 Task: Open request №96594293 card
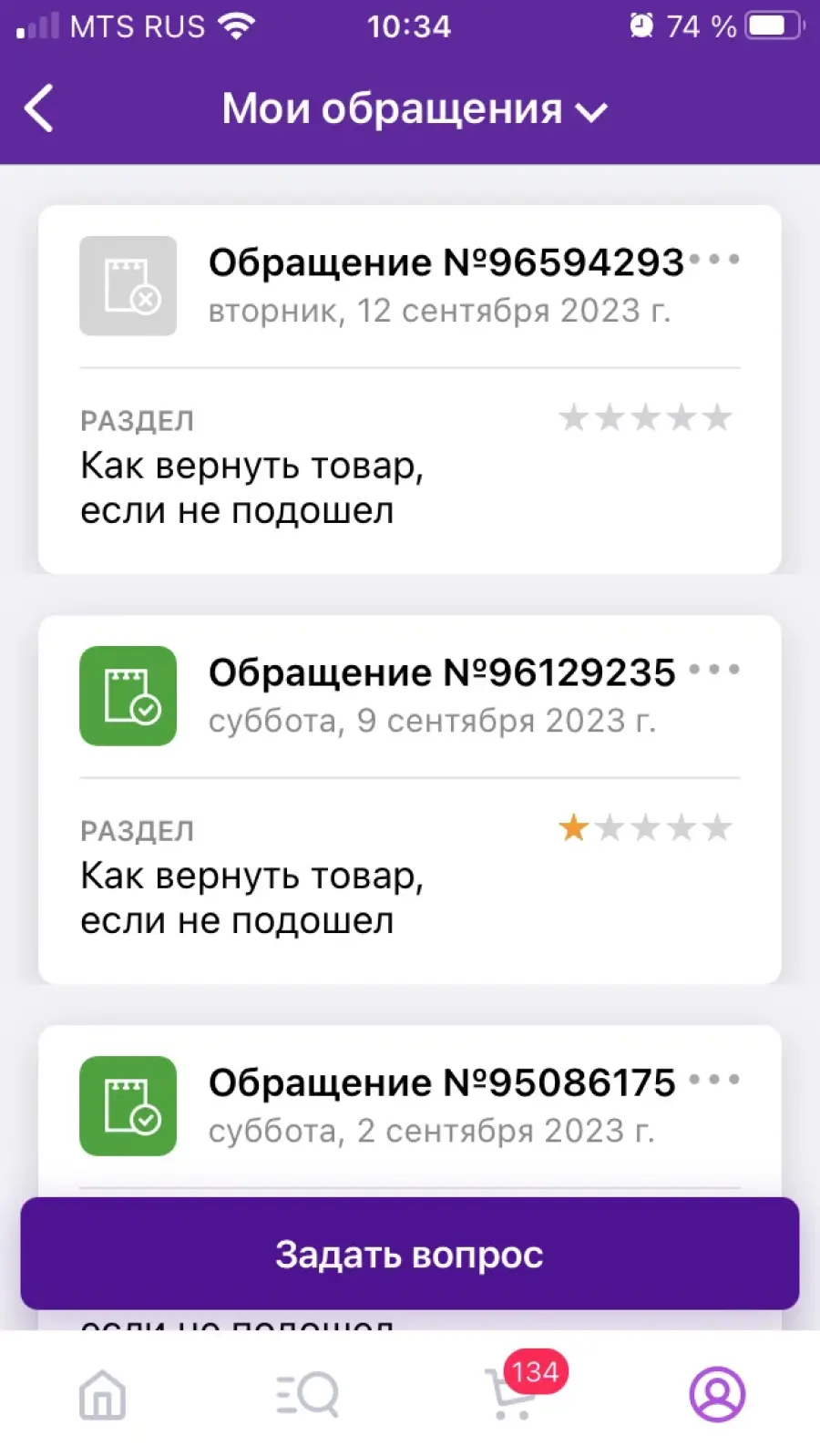pos(410,390)
